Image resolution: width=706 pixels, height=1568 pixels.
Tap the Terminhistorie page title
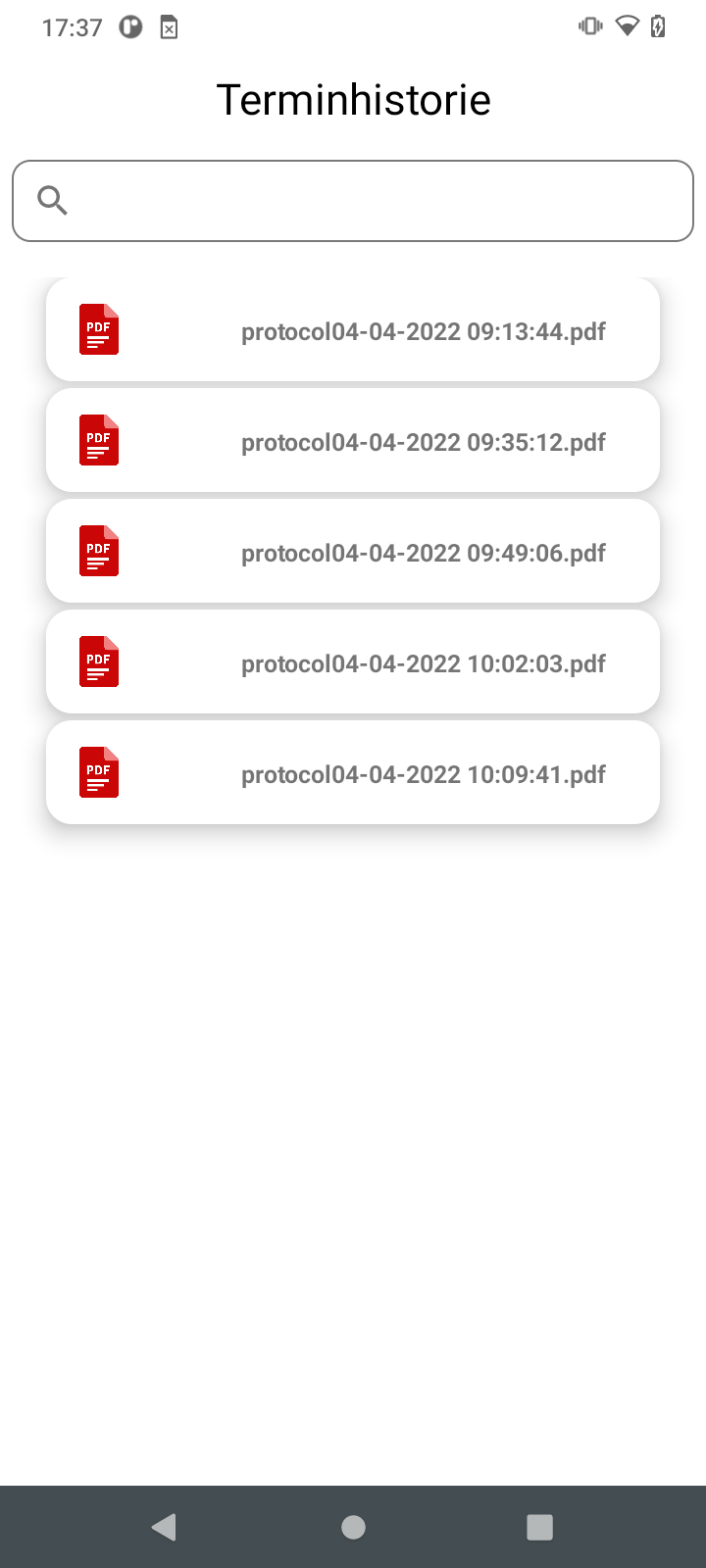(x=353, y=98)
